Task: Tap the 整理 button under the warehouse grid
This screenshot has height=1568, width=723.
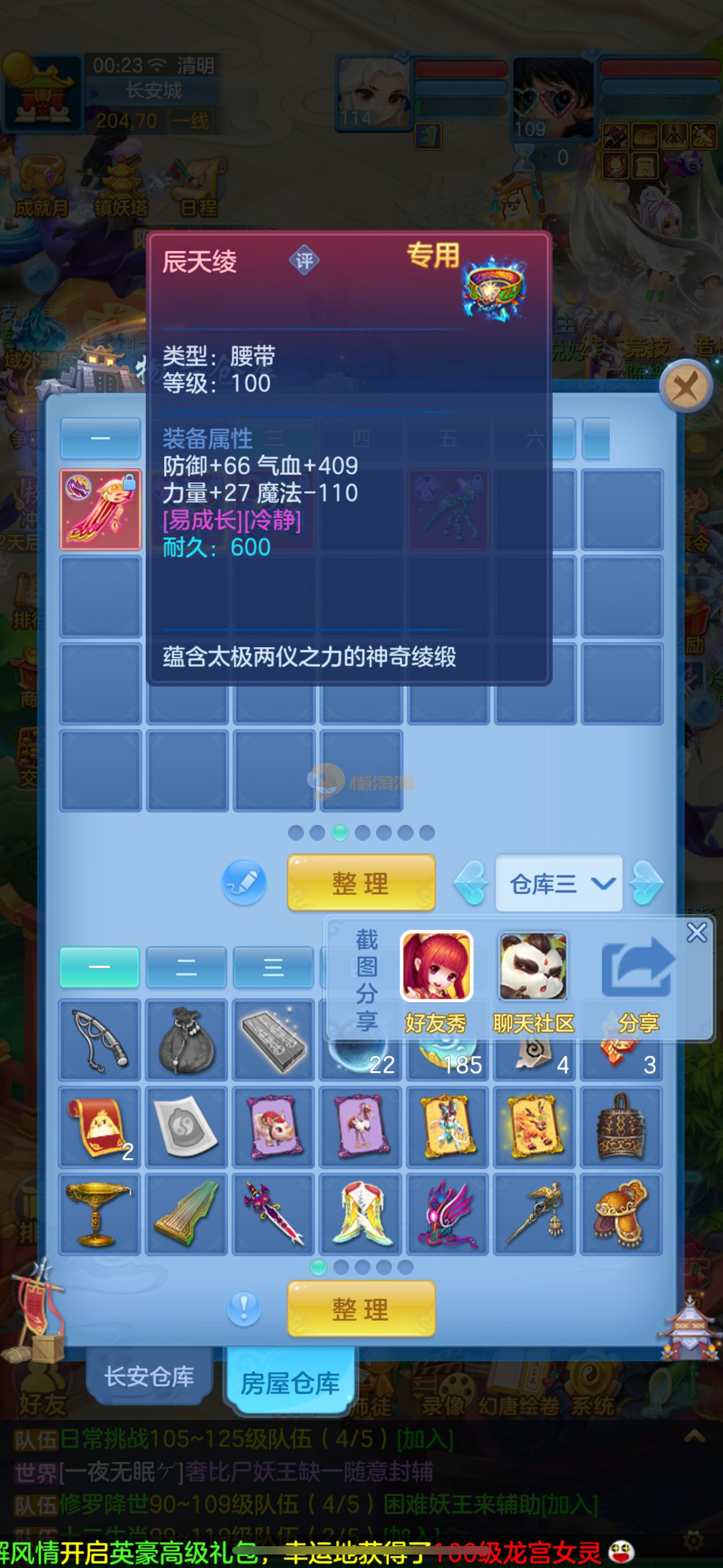Action: pyautogui.click(x=361, y=883)
